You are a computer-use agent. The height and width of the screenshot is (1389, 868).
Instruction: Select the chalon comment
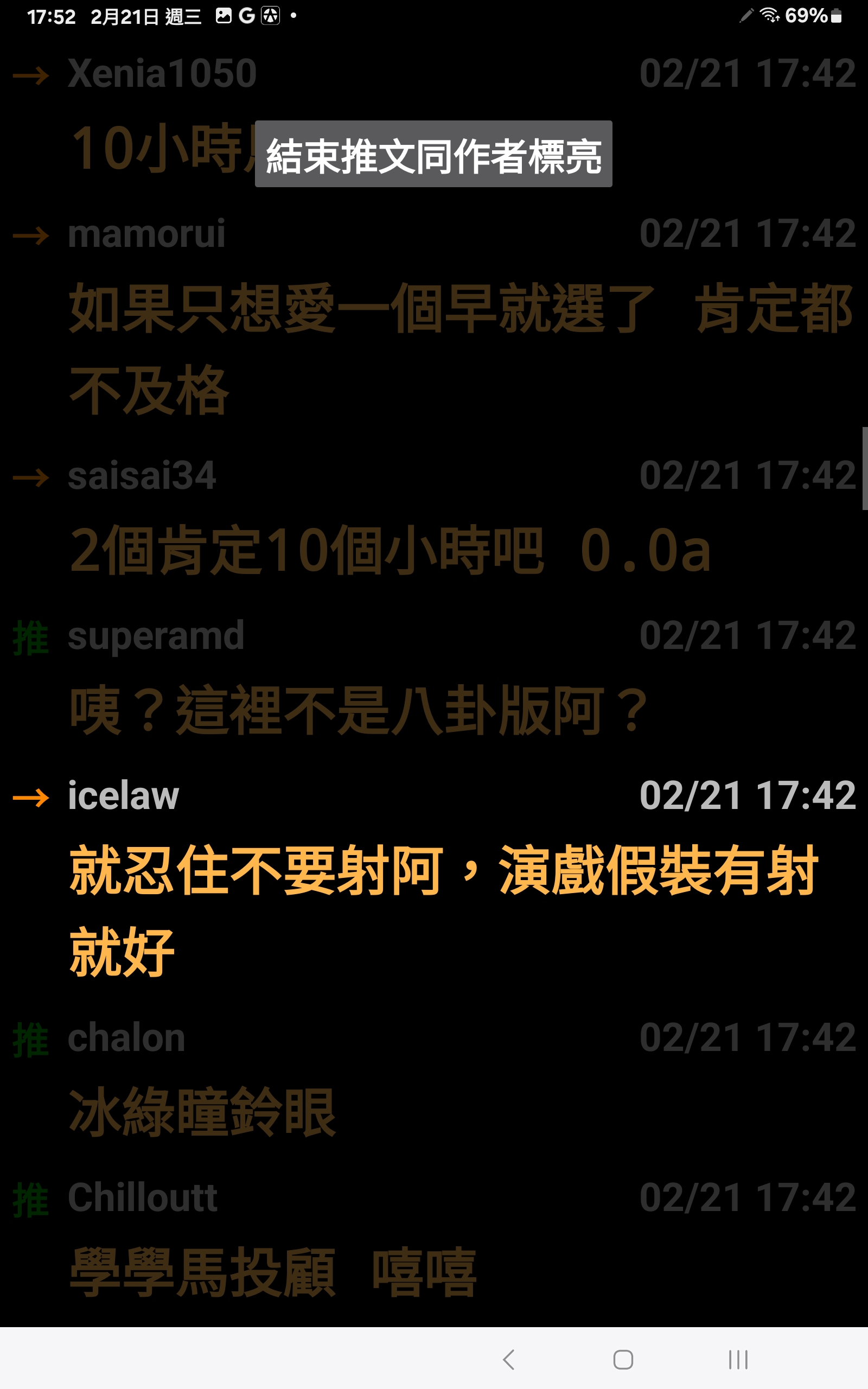[x=434, y=1079]
